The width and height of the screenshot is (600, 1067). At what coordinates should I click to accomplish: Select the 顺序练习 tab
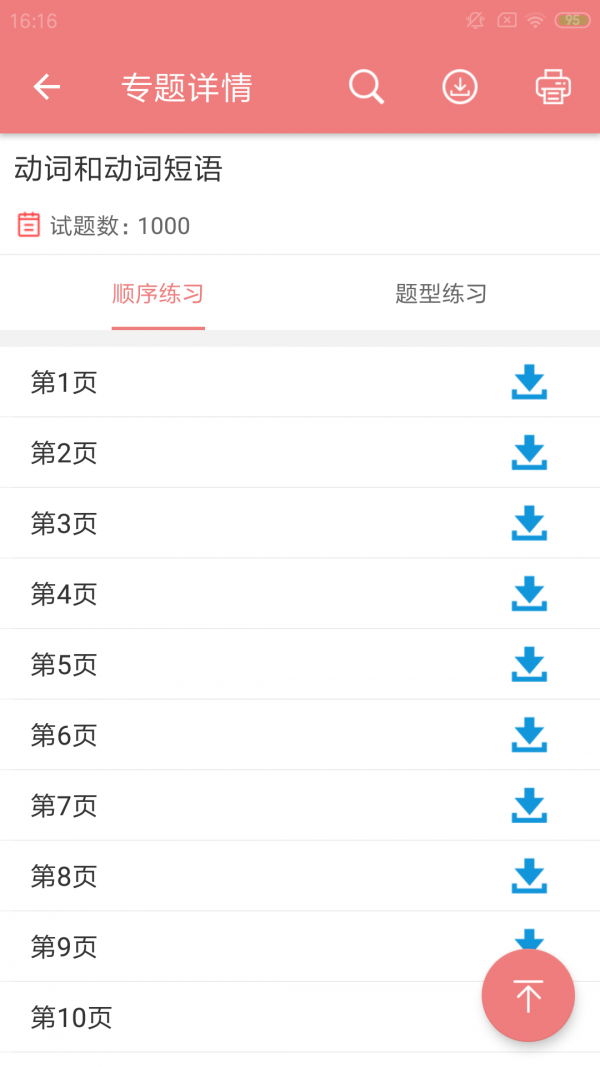point(158,294)
